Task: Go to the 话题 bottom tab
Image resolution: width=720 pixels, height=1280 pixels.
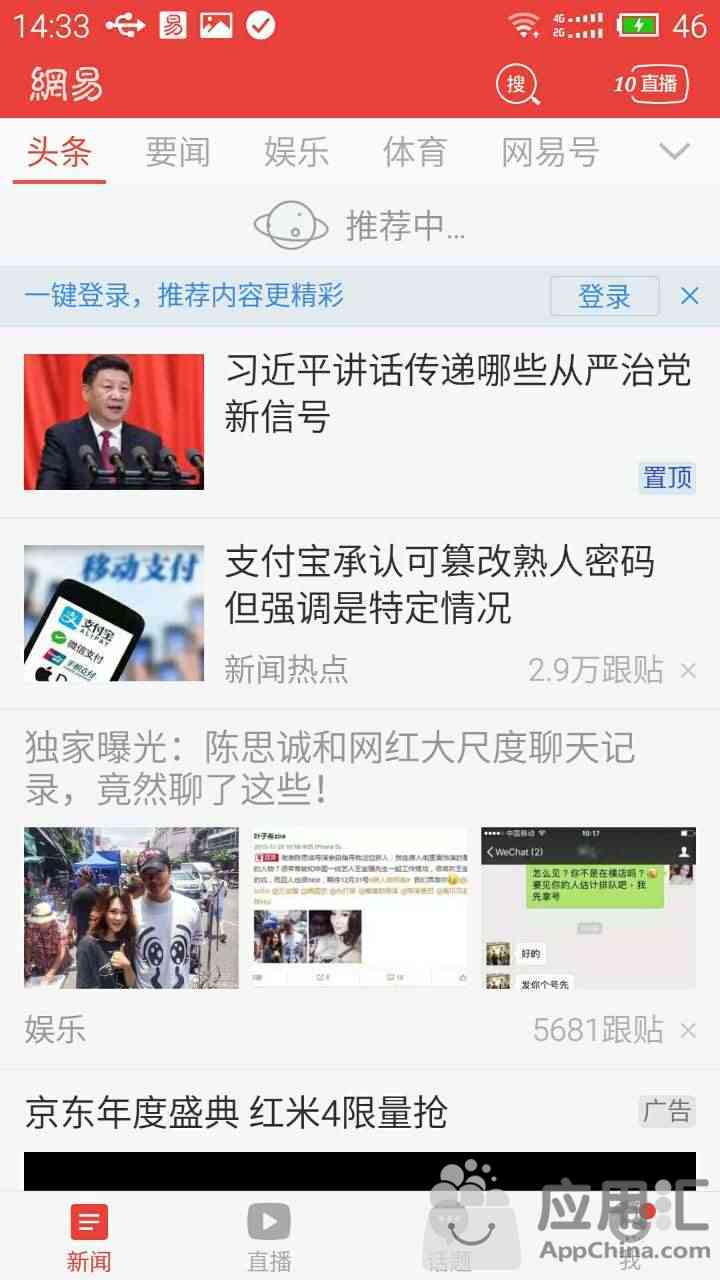Action: 448,1236
